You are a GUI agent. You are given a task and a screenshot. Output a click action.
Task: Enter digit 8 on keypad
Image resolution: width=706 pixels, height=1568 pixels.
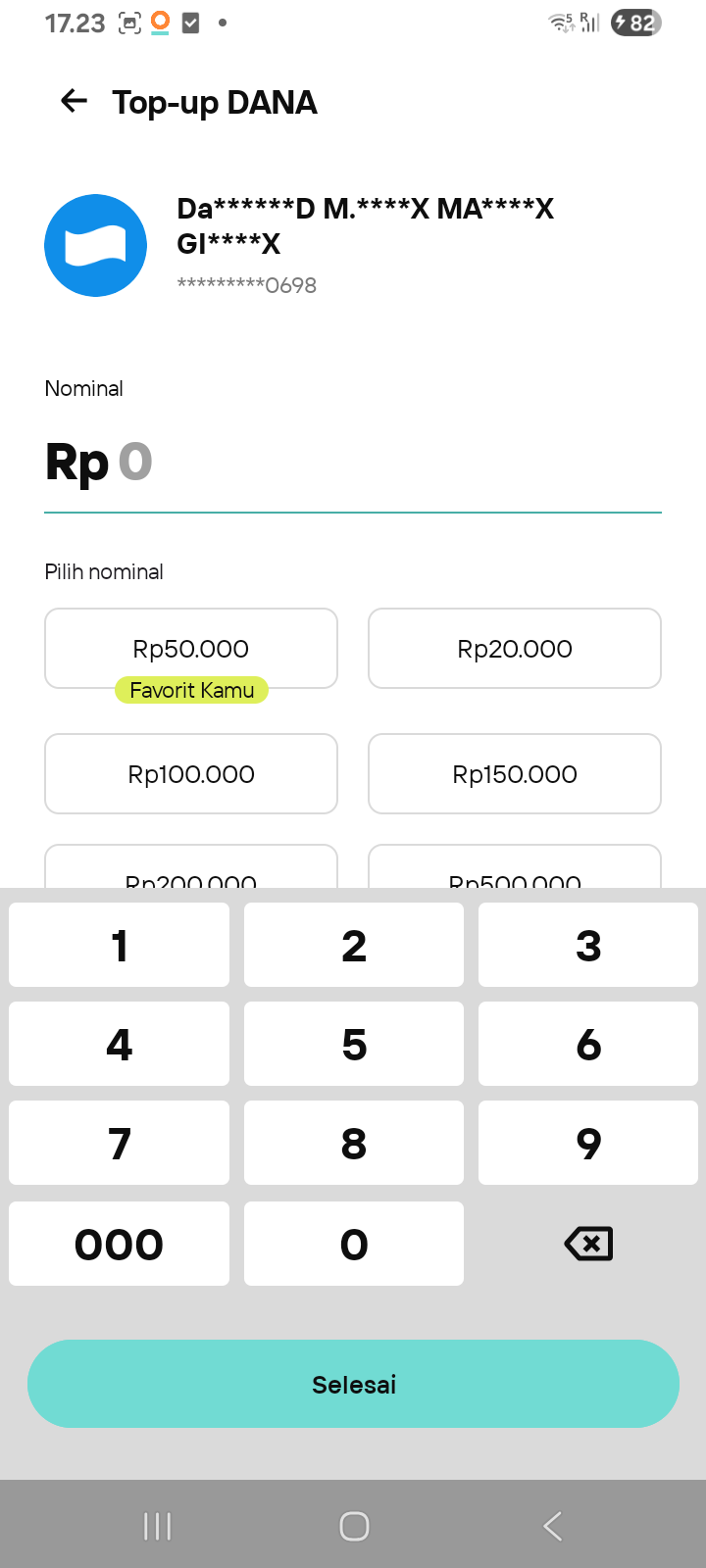pyautogui.click(x=354, y=1144)
